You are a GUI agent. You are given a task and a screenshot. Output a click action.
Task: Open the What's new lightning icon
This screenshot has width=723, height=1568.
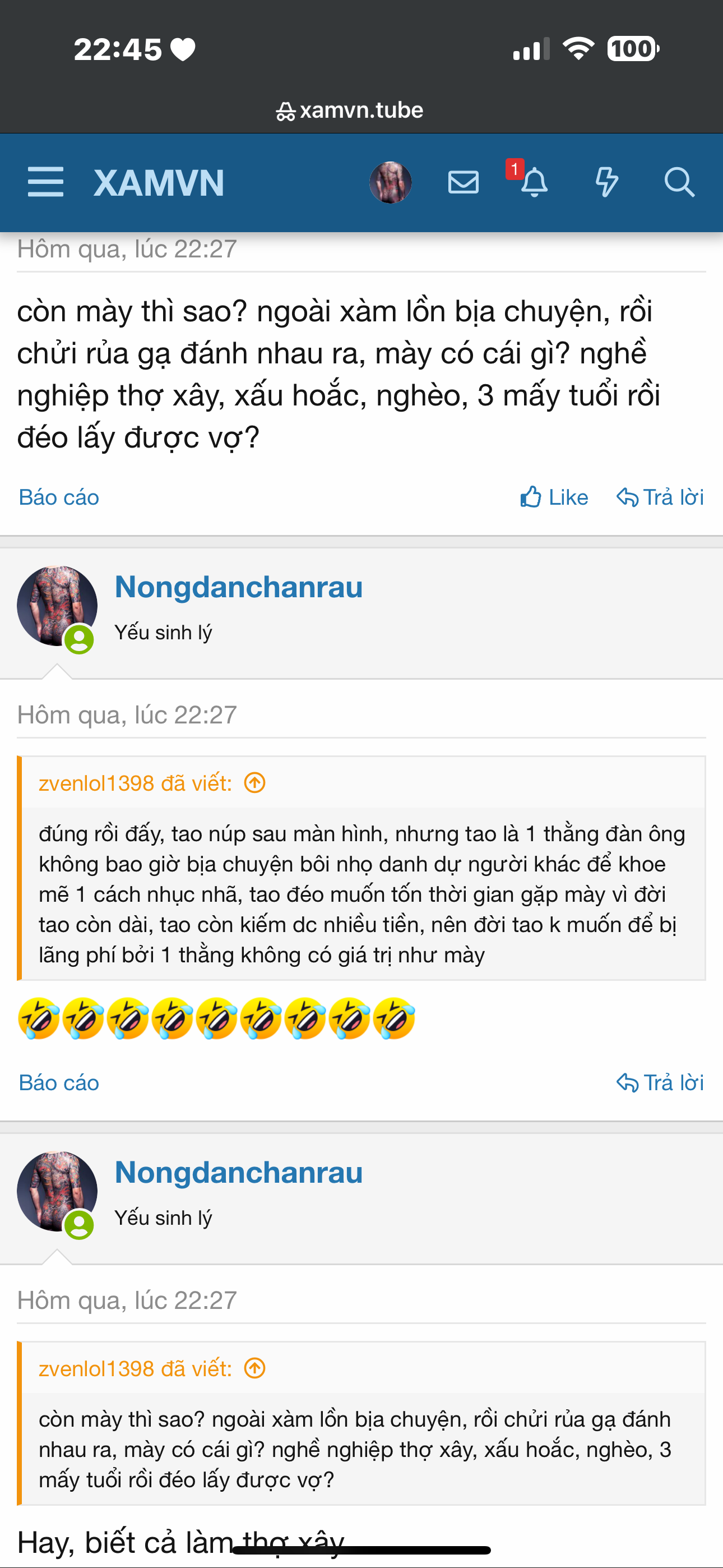606,182
